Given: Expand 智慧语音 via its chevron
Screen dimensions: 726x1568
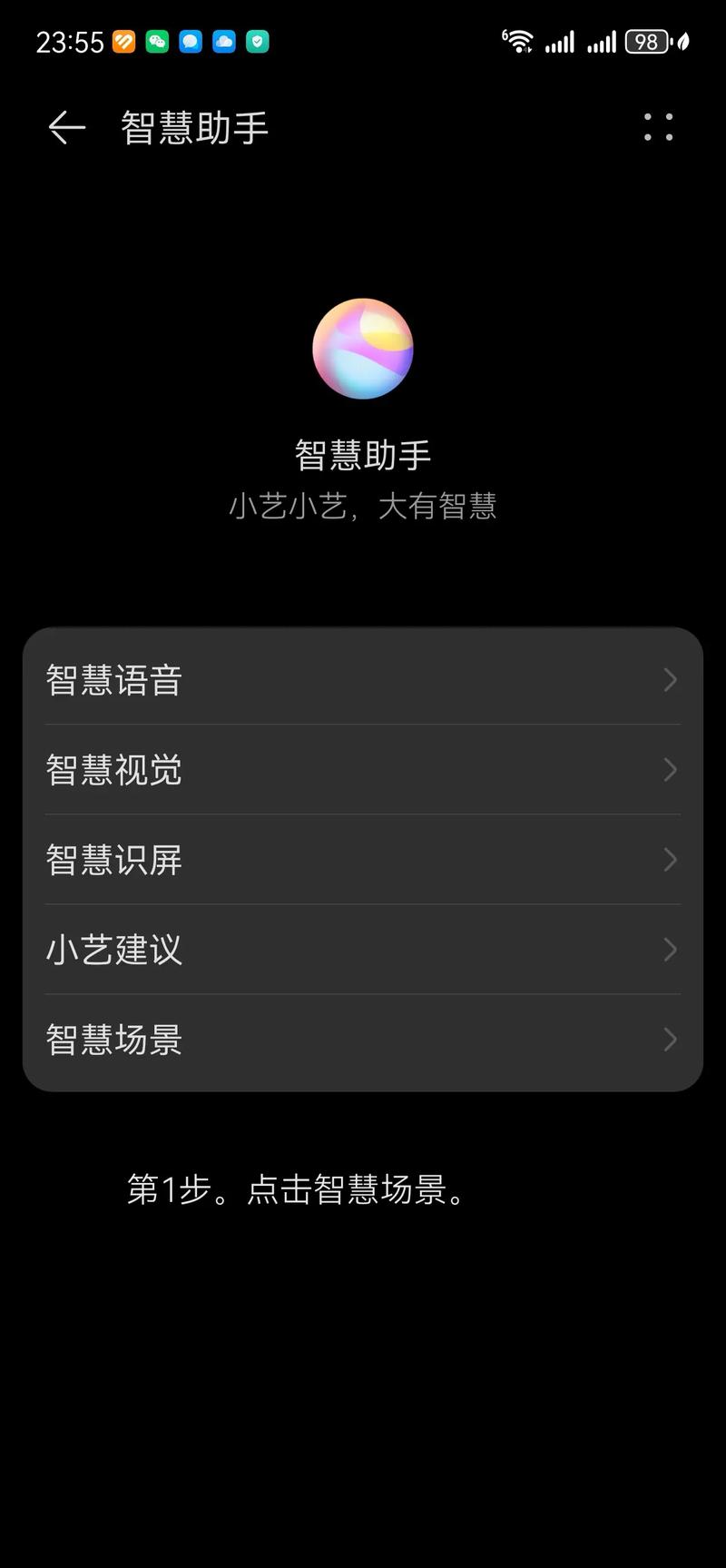Looking at the screenshot, I should [670, 679].
